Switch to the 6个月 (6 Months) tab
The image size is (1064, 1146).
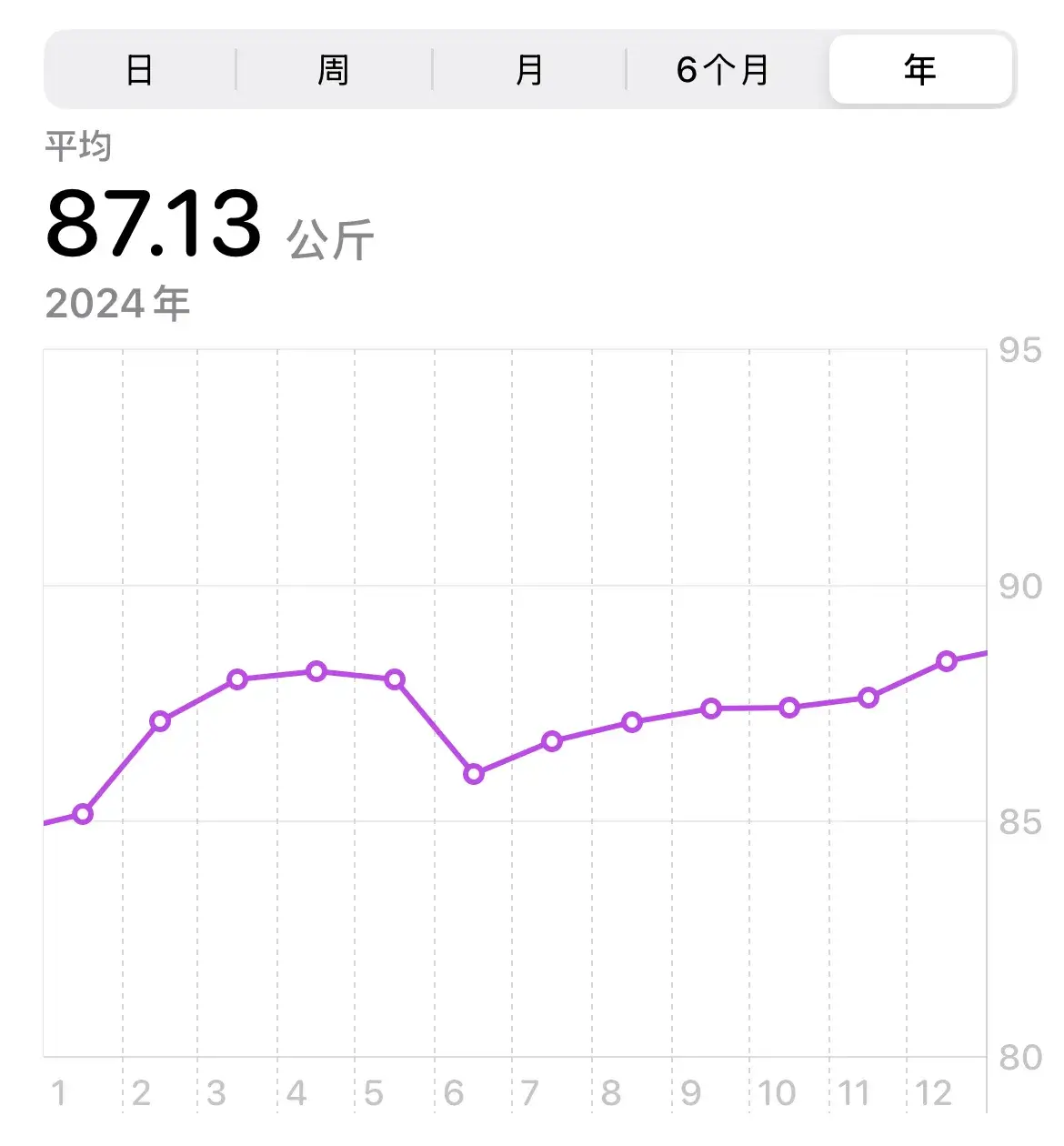point(721,68)
